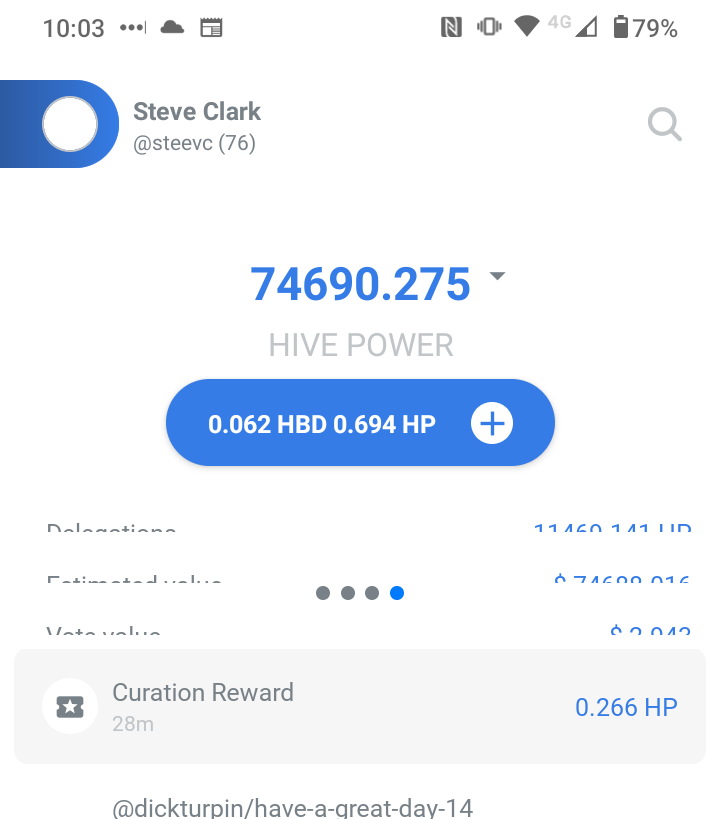This screenshot has height=819, width=720.
Task: Select the first page indicator dot
Action: click(x=323, y=593)
